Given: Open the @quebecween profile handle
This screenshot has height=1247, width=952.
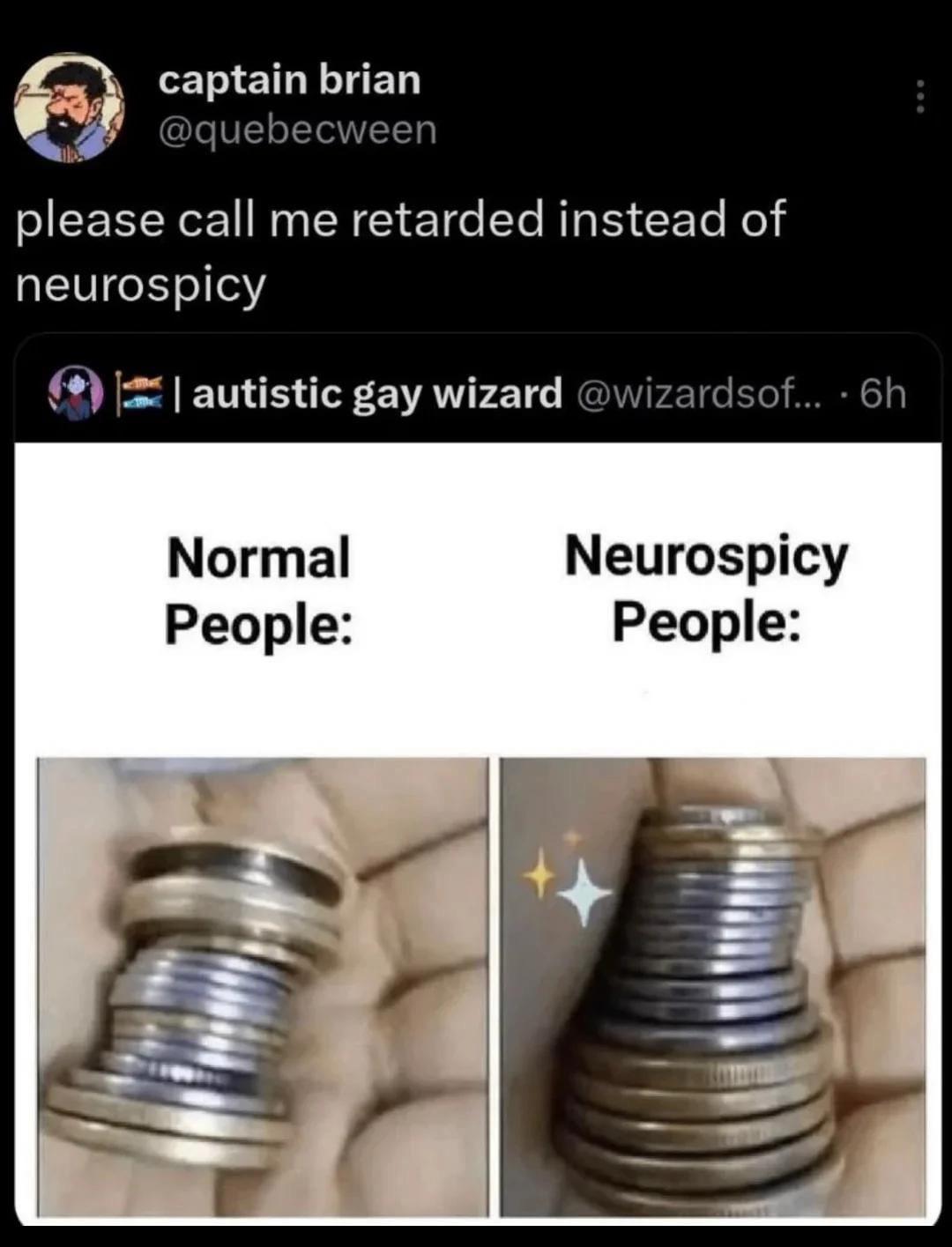Looking at the screenshot, I should [x=297, y=130].
